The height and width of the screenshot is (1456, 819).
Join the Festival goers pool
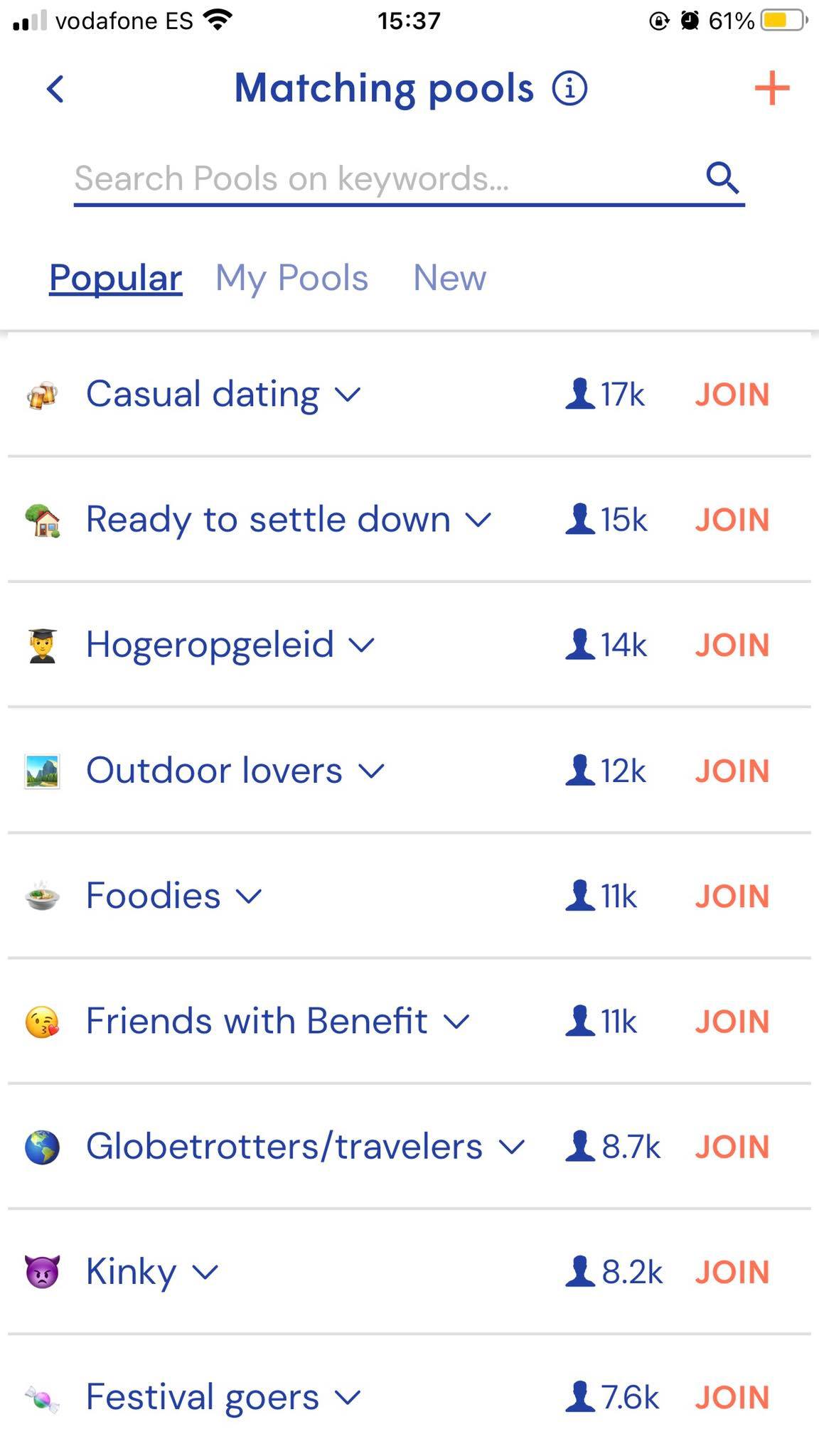(732, 1398)
